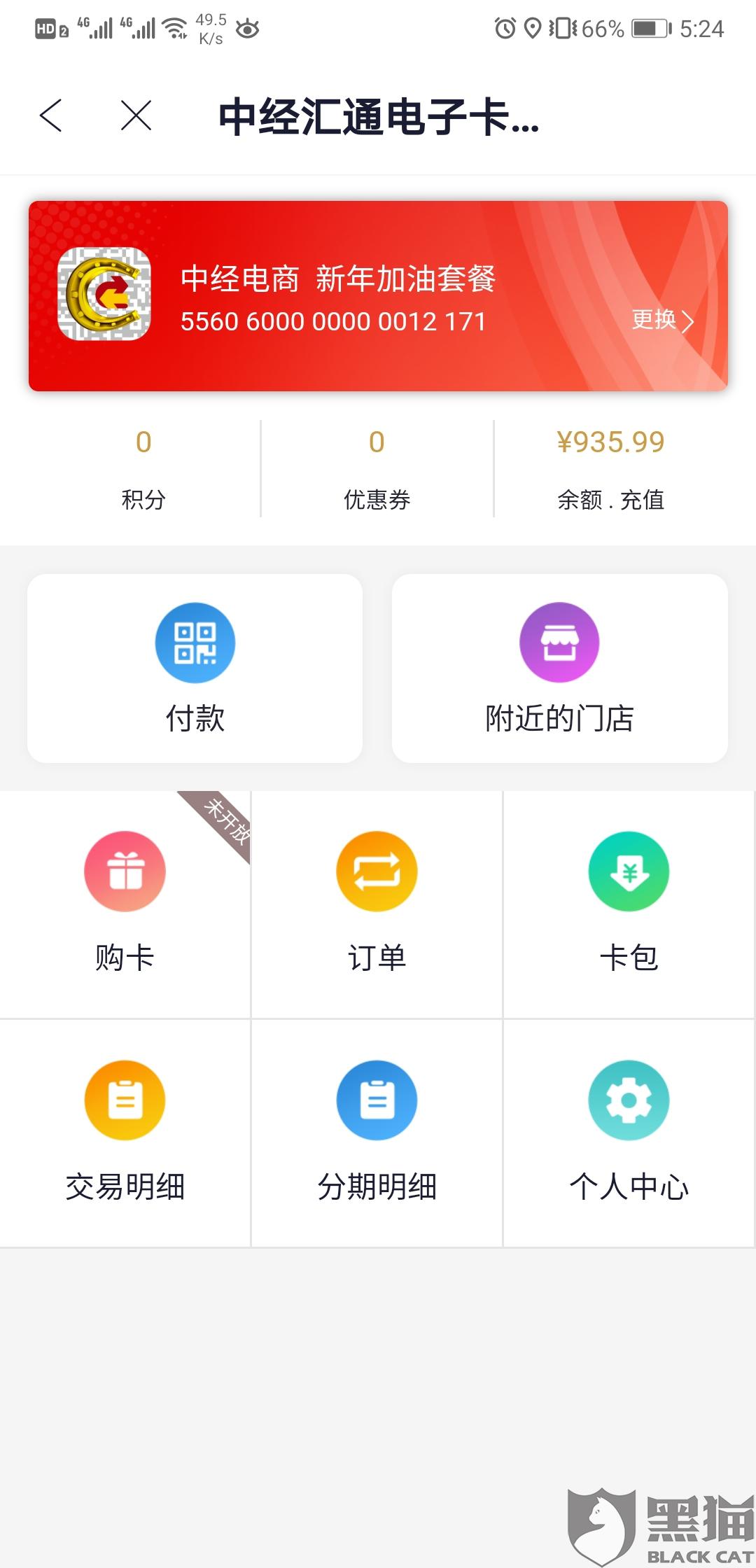Open 订单 orders
Screen dimensions: 756x1568
(377, 904)
